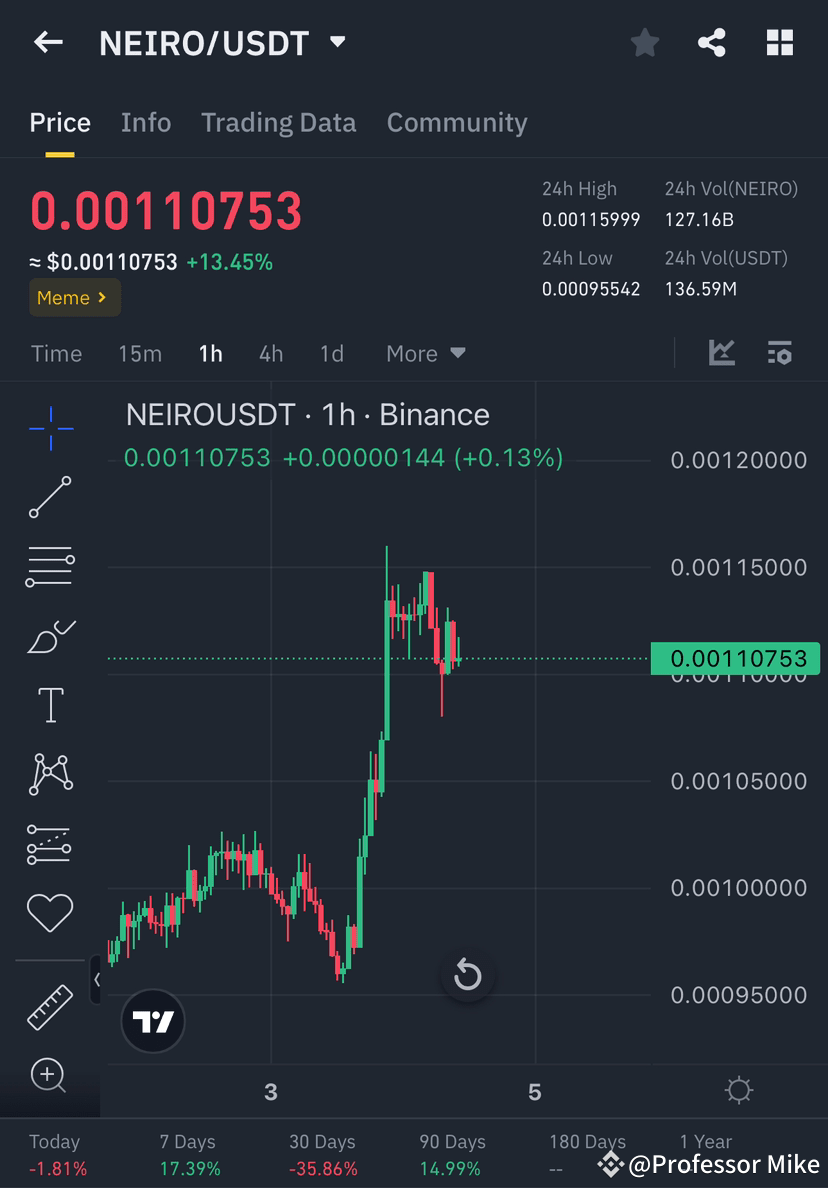828x1188 pixels.
Task: Select the heart emoji drawing tool
Action: [x=50, y=912]
